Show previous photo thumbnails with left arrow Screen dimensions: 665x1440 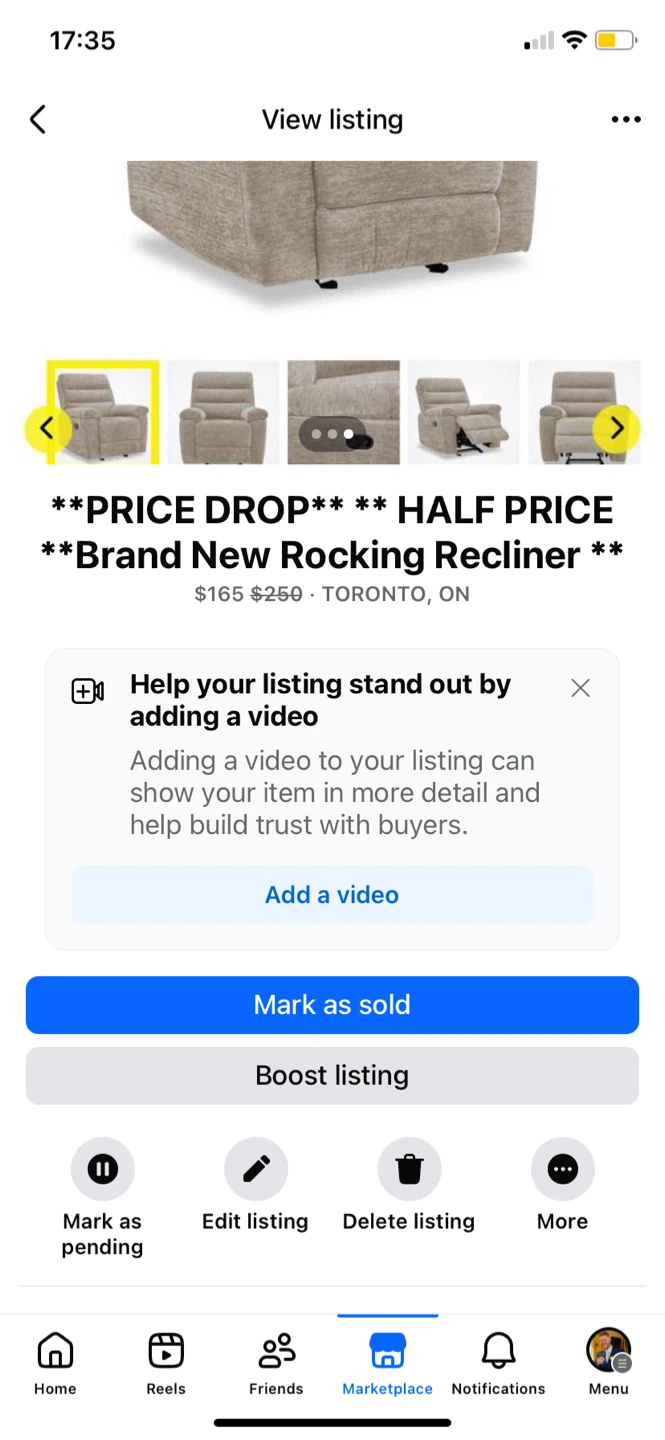[46, 428]
